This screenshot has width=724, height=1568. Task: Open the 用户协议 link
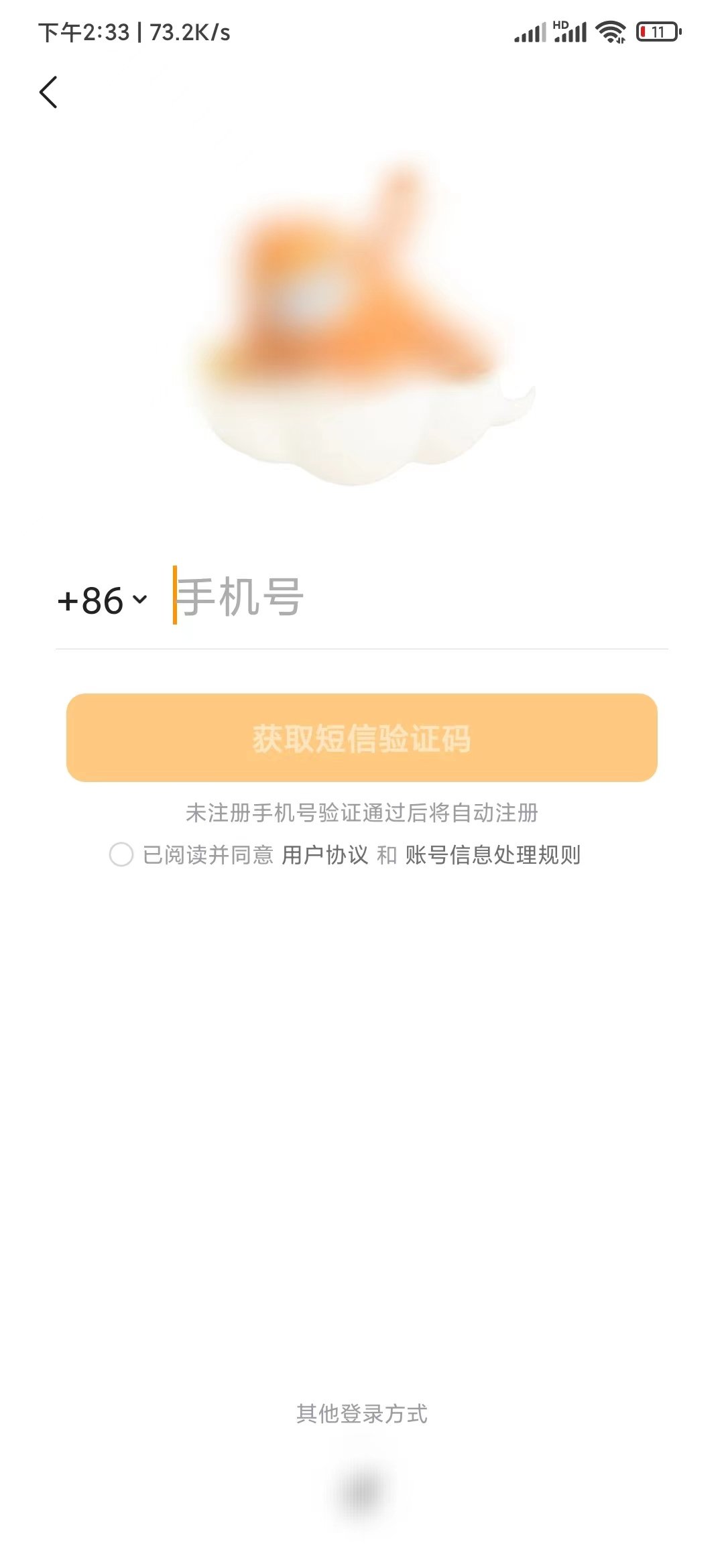click(325, 854)
